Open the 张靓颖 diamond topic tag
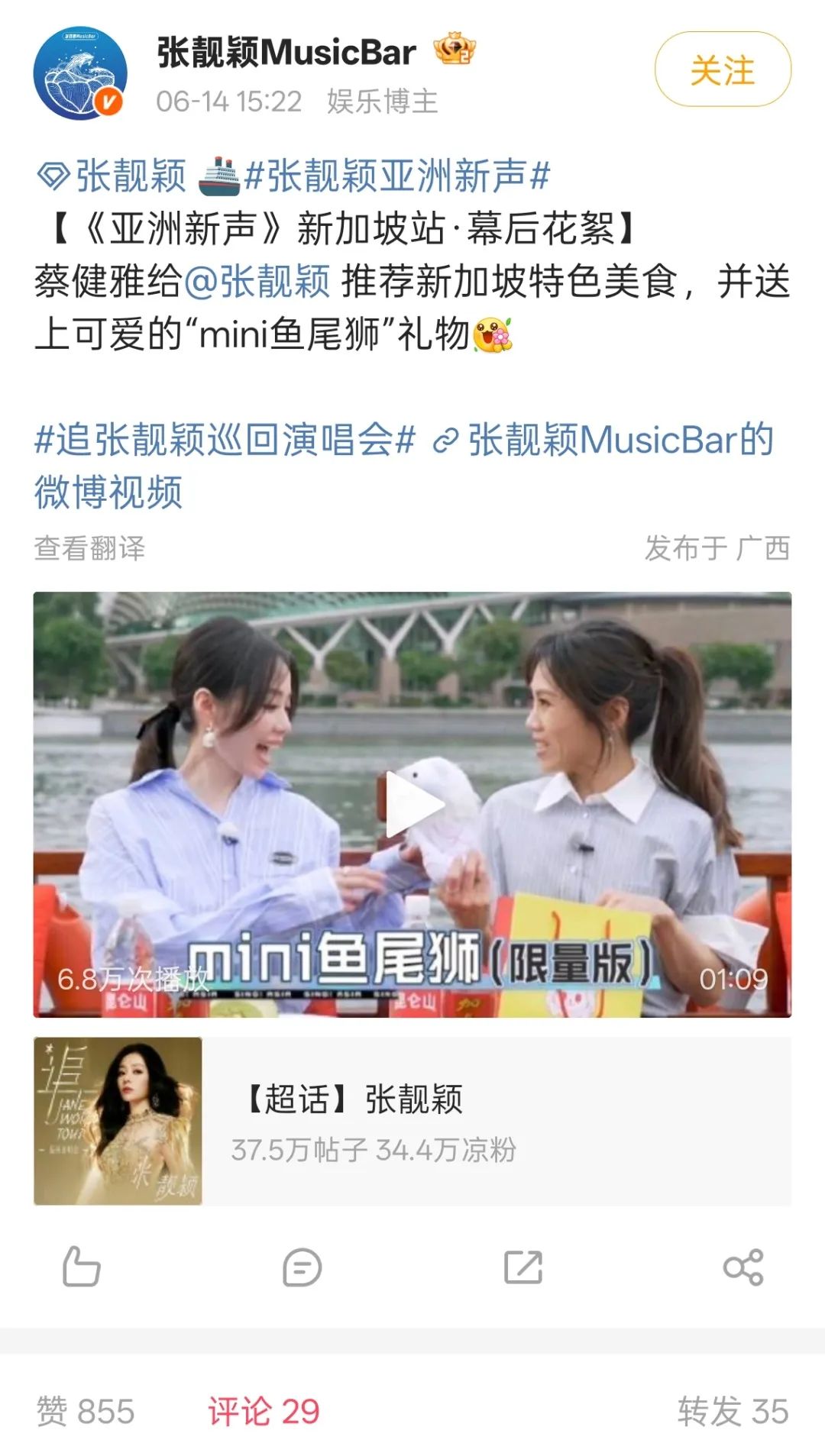Image resolution: width=825 pixels, height=1456 pixels. [113, 176]
